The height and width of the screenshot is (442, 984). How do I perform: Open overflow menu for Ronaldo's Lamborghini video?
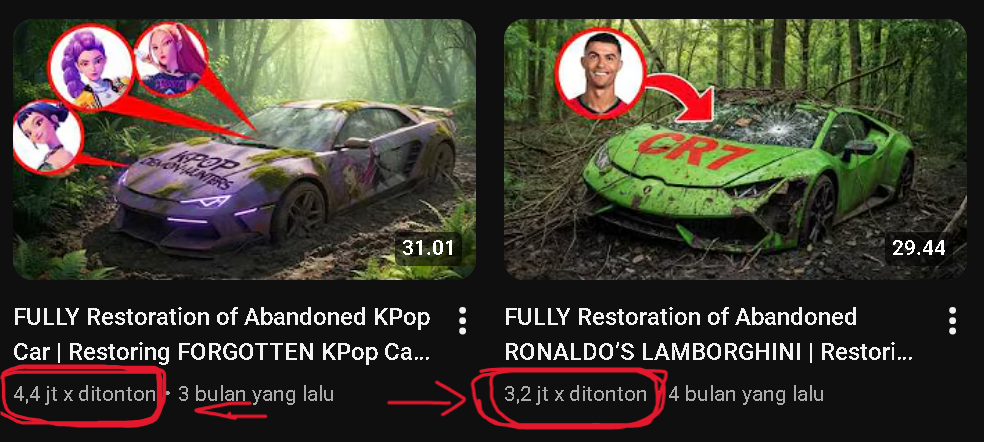952,321
